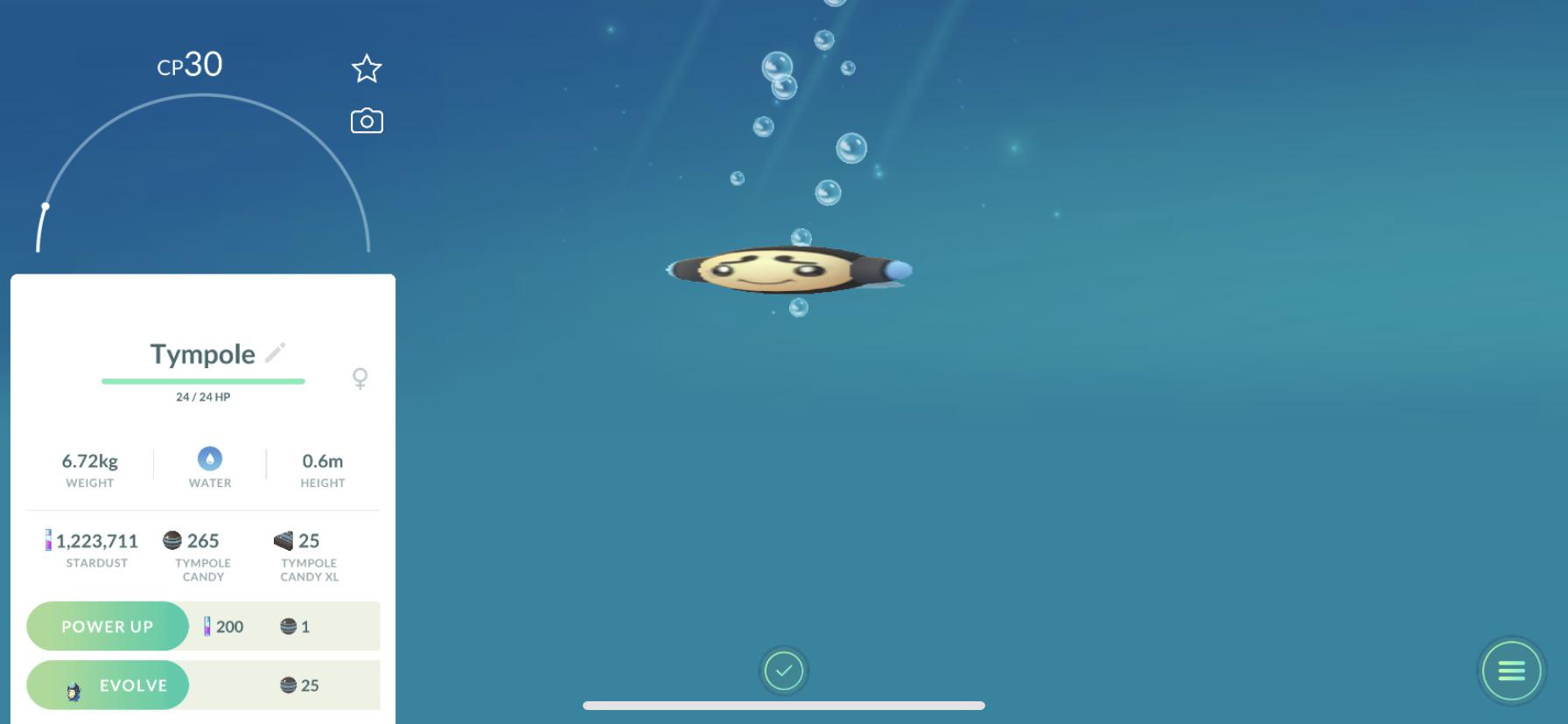Evolve Tympole using 25 candy
This screenshot has height=724, width=1568.
(108, 686)
